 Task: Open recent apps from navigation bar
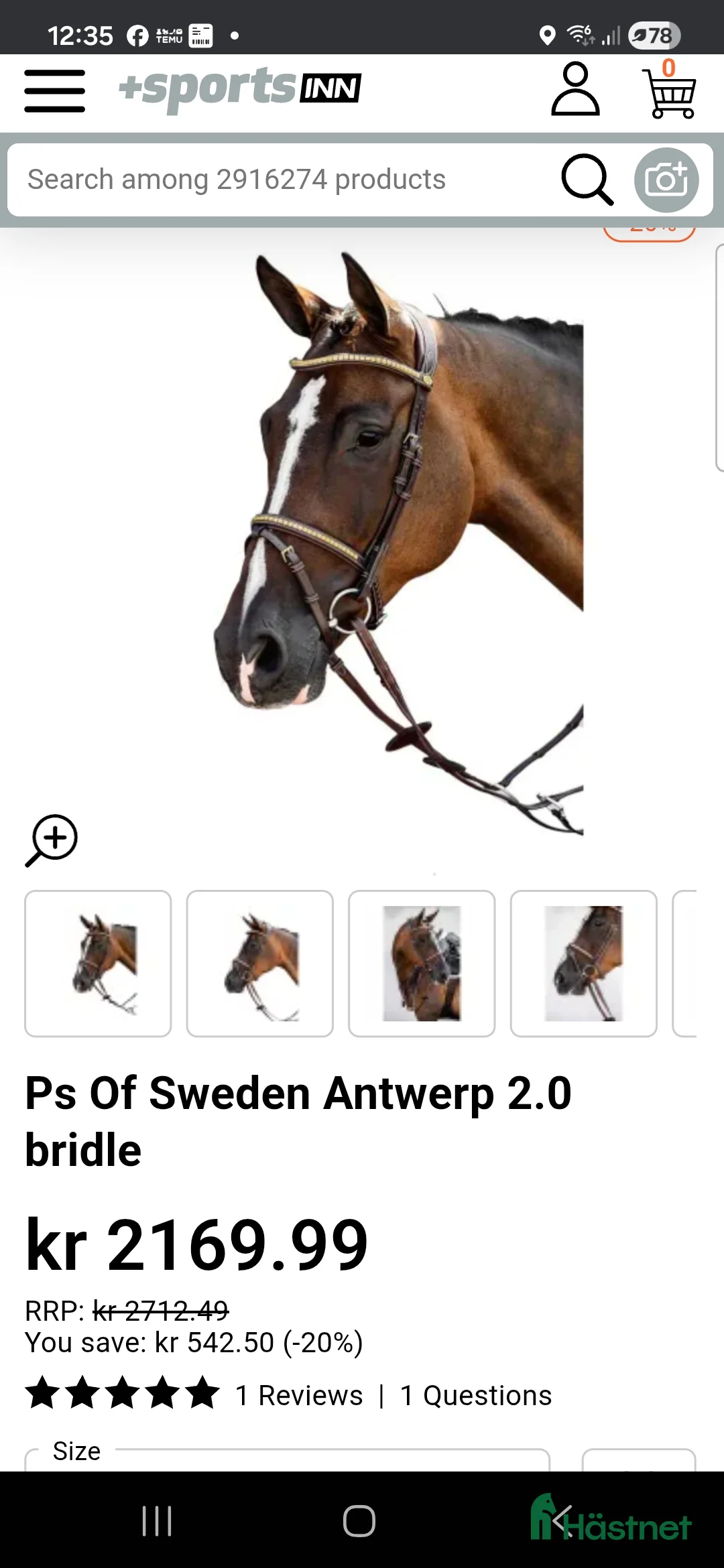pos(157,1521)
